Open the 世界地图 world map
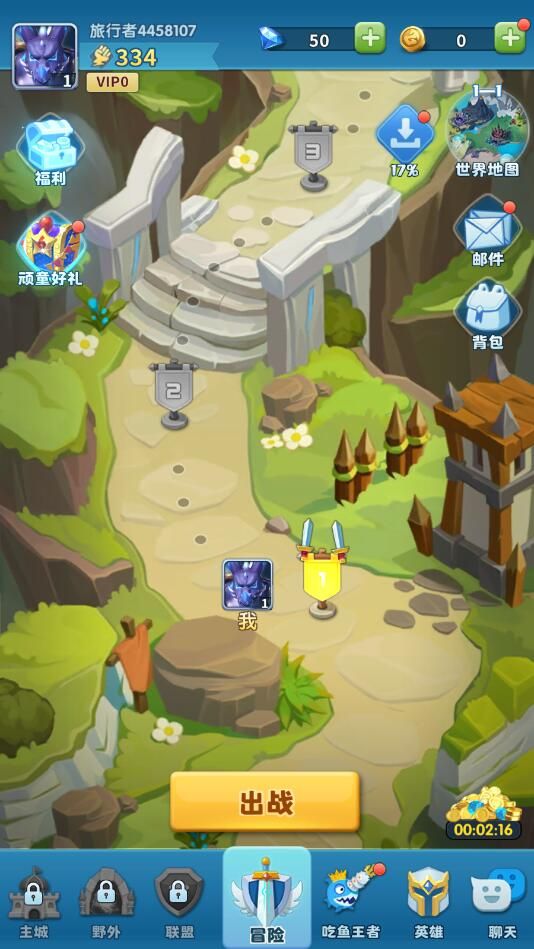534x949 pixels. click(487, 131)
